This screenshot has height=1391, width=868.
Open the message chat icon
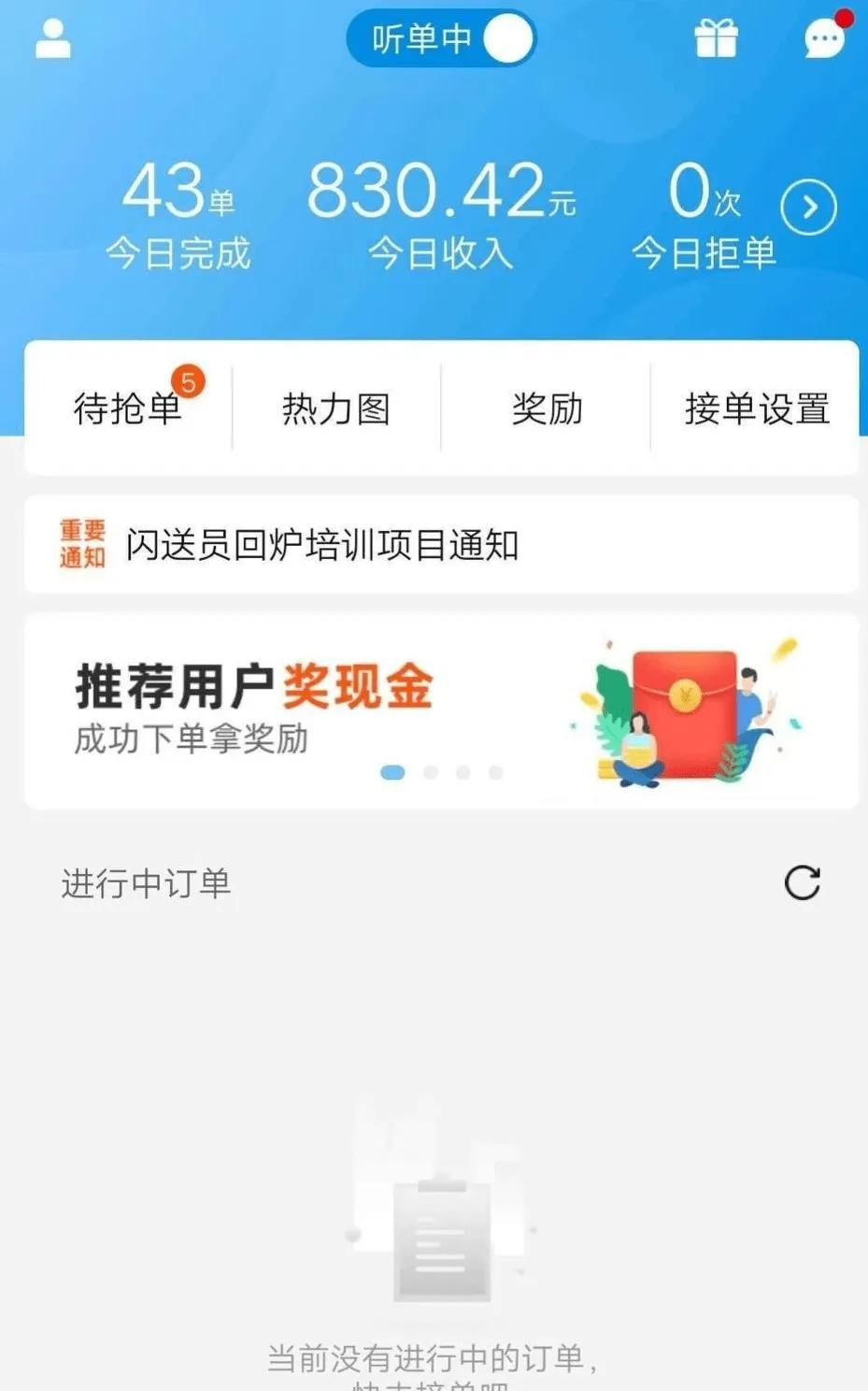[820, 39]
